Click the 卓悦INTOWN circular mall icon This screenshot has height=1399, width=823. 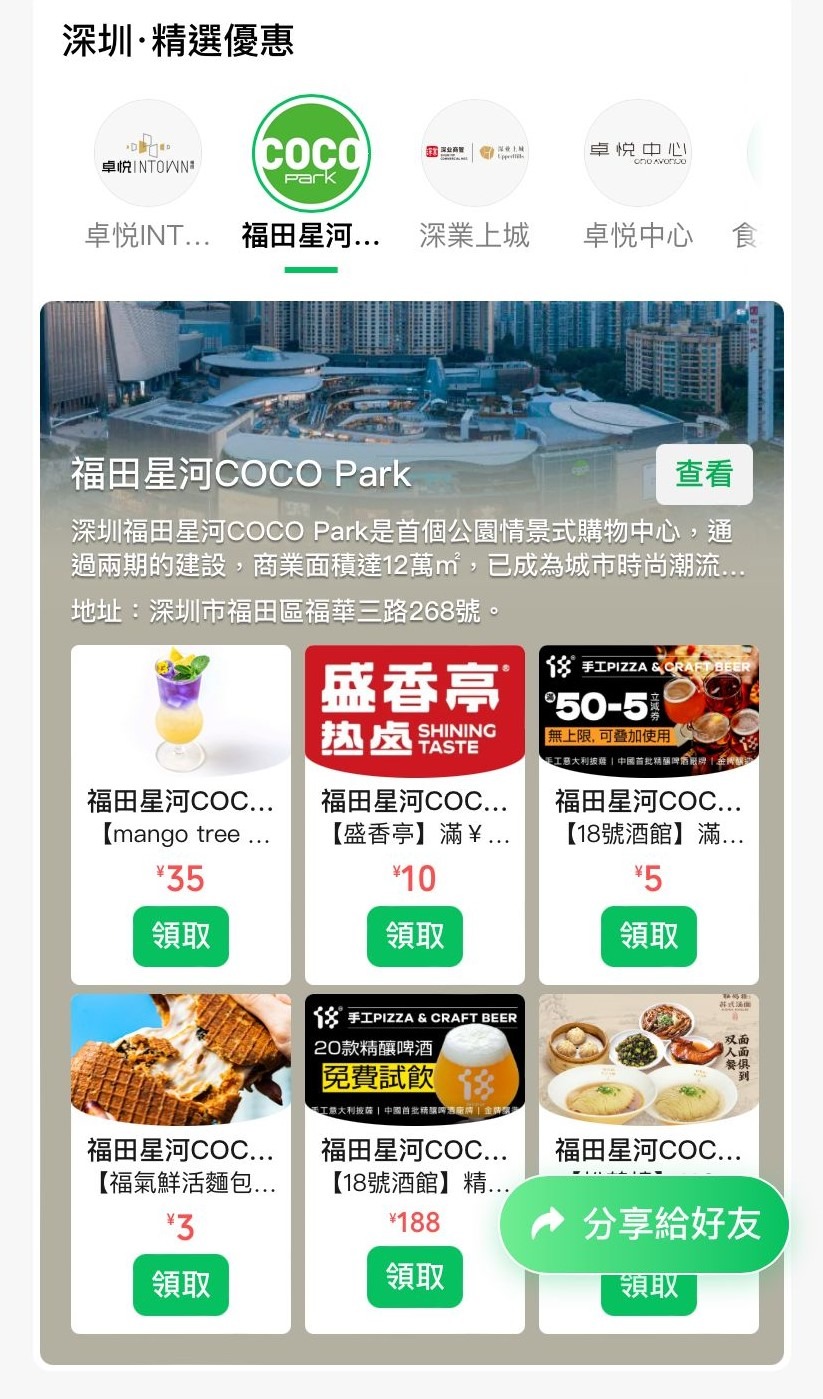(148, 153)
